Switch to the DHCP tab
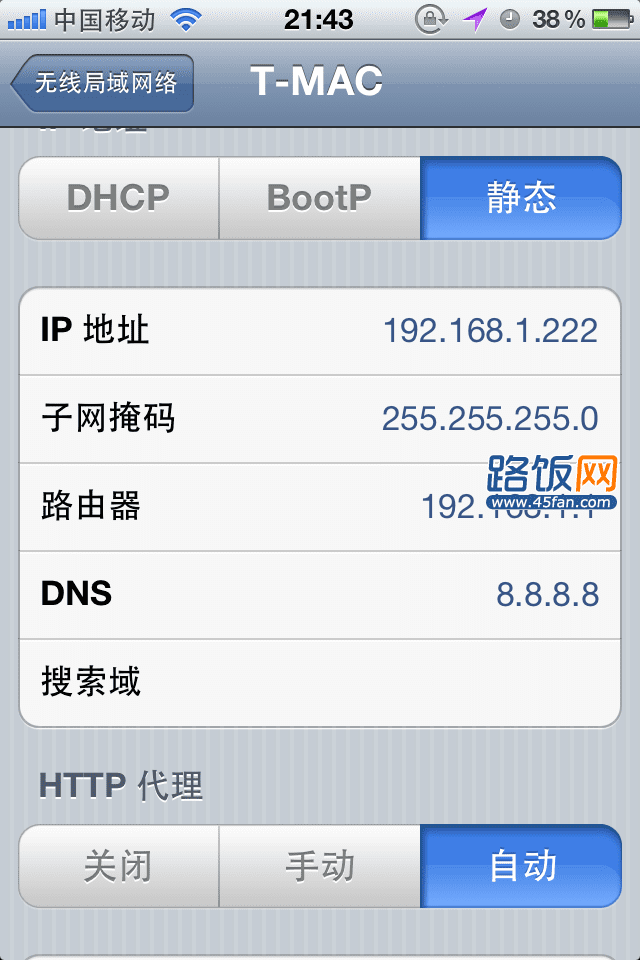640x960 pixels. (x=118, y=198)
